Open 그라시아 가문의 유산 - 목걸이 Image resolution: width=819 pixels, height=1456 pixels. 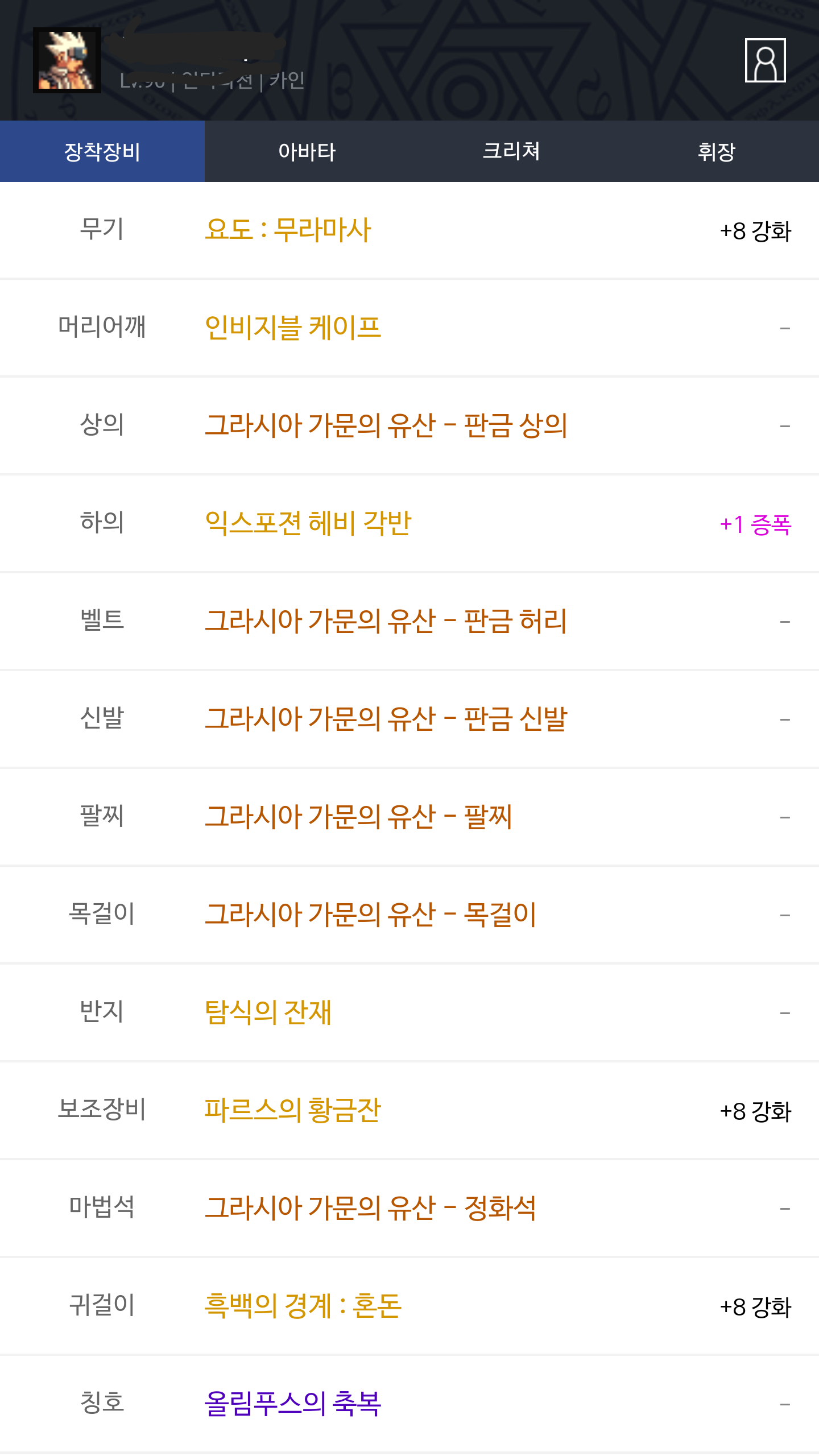point(370,915)
